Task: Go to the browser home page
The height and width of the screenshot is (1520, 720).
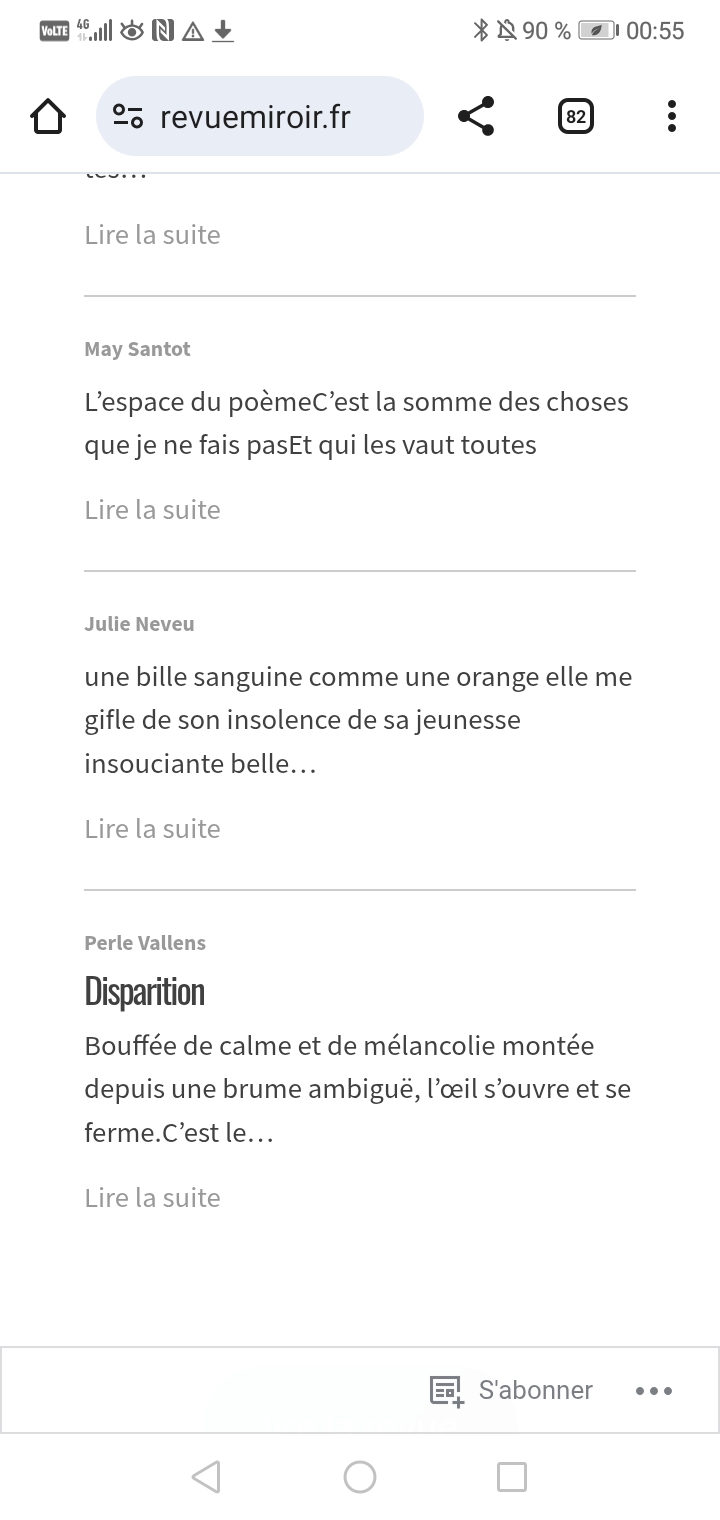Action: [x=48, y=117]
